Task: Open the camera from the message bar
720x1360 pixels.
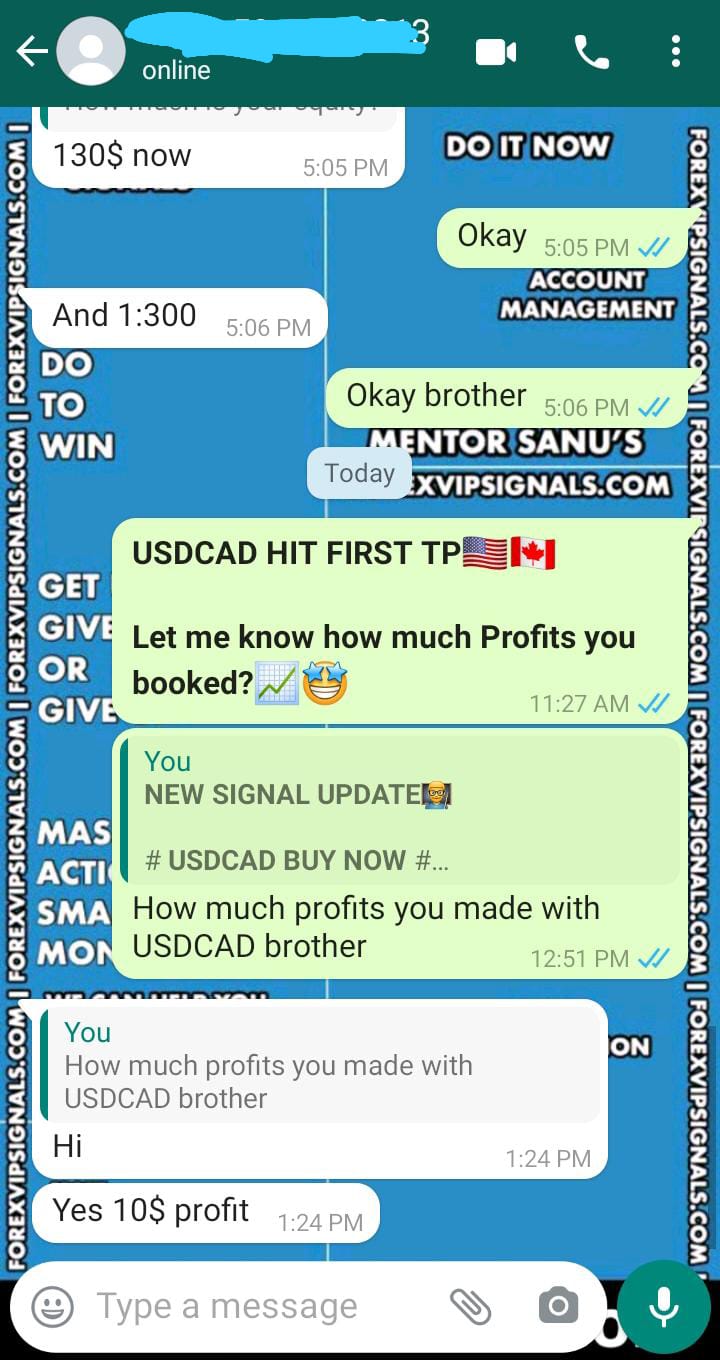Action: (558, 1306)
